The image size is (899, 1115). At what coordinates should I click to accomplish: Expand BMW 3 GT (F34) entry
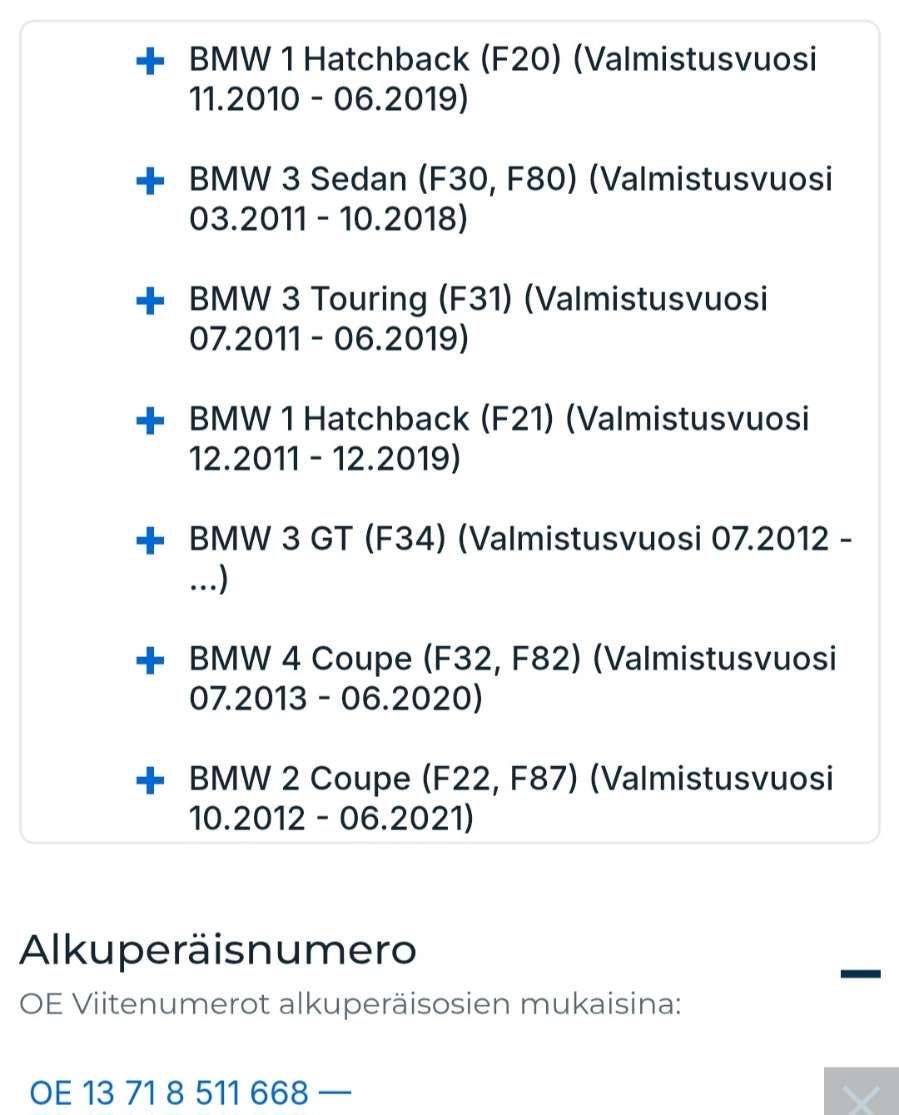pos(149,542)
